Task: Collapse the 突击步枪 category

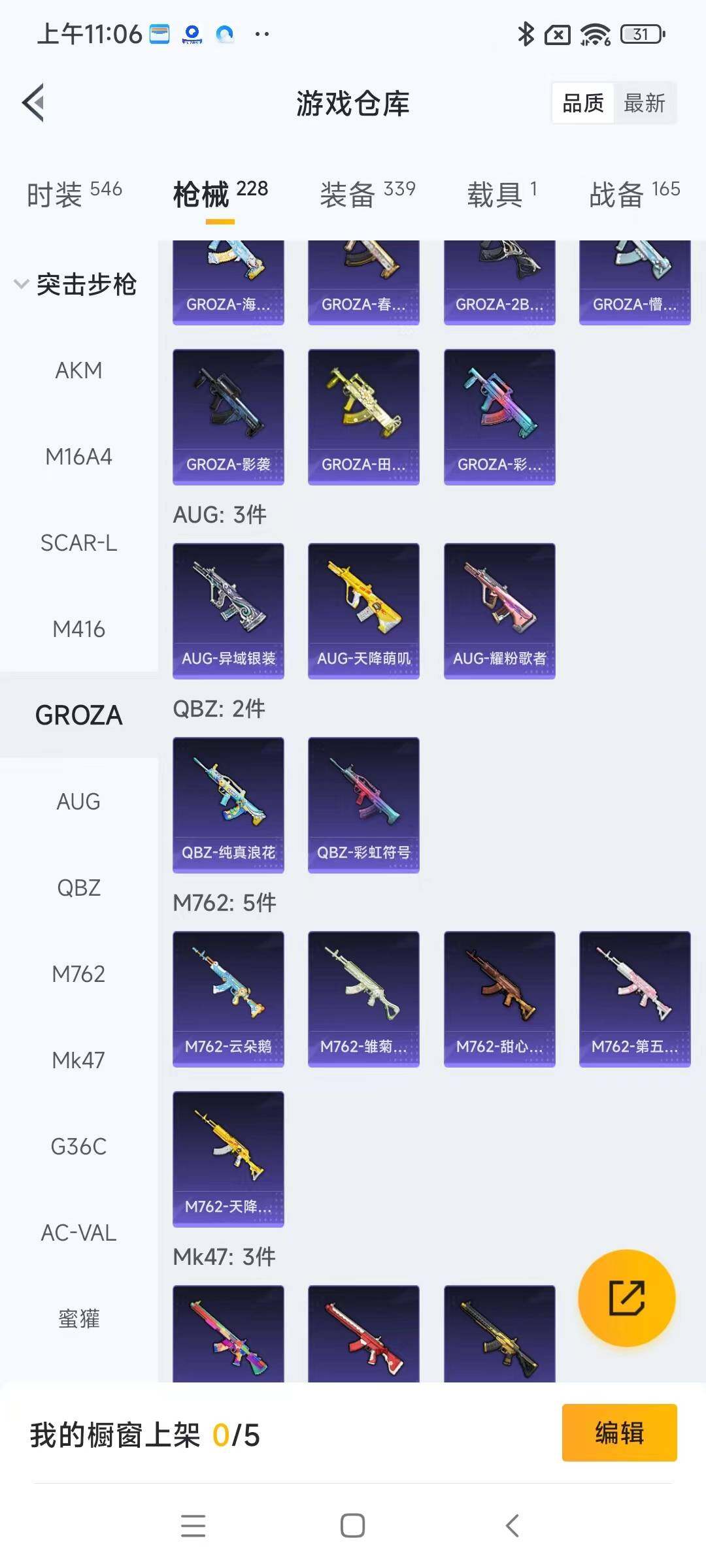Action: pyautogui.click(x=75, y=284)
